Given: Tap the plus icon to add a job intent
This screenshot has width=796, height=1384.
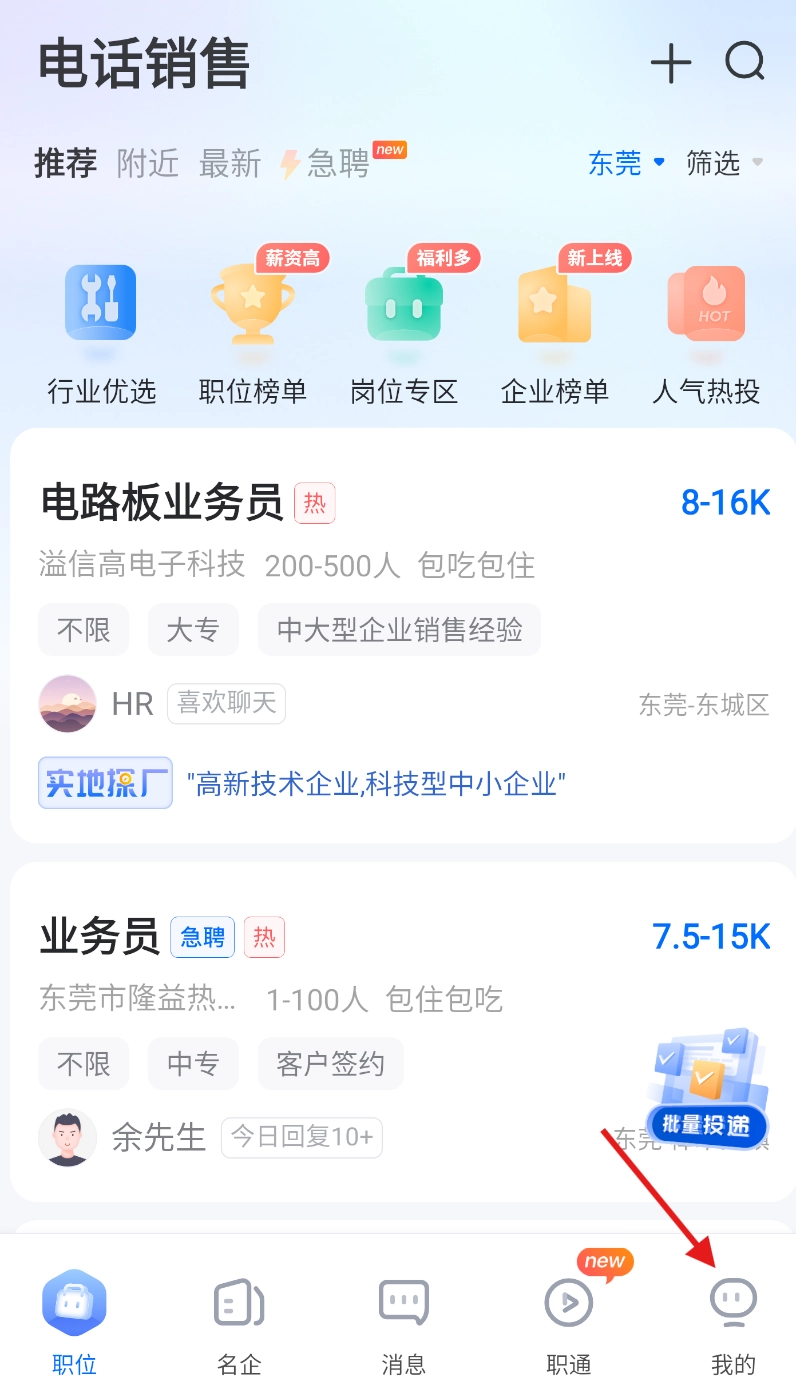Looking at the screenshot, I should [670, 64].
